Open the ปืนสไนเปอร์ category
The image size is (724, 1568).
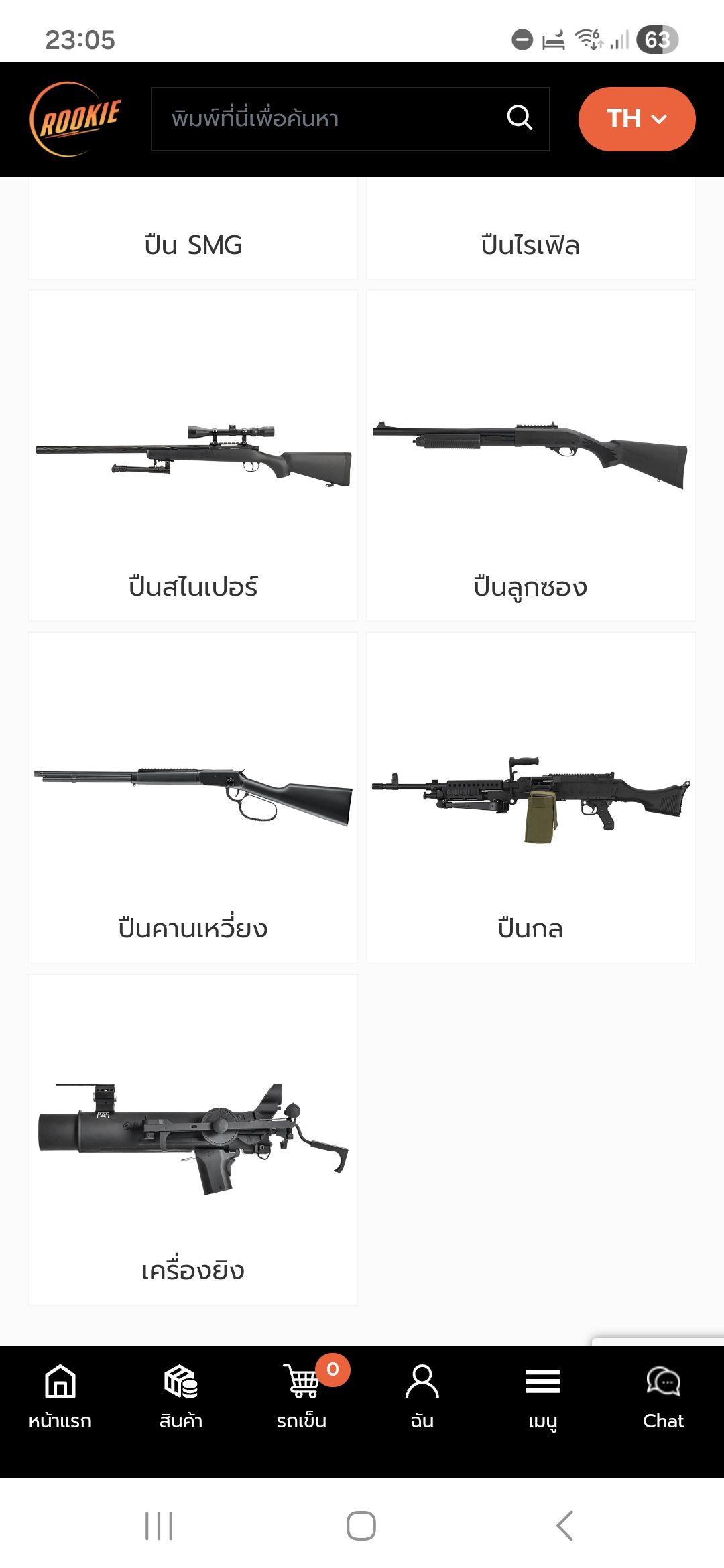(x=193, y=456)
